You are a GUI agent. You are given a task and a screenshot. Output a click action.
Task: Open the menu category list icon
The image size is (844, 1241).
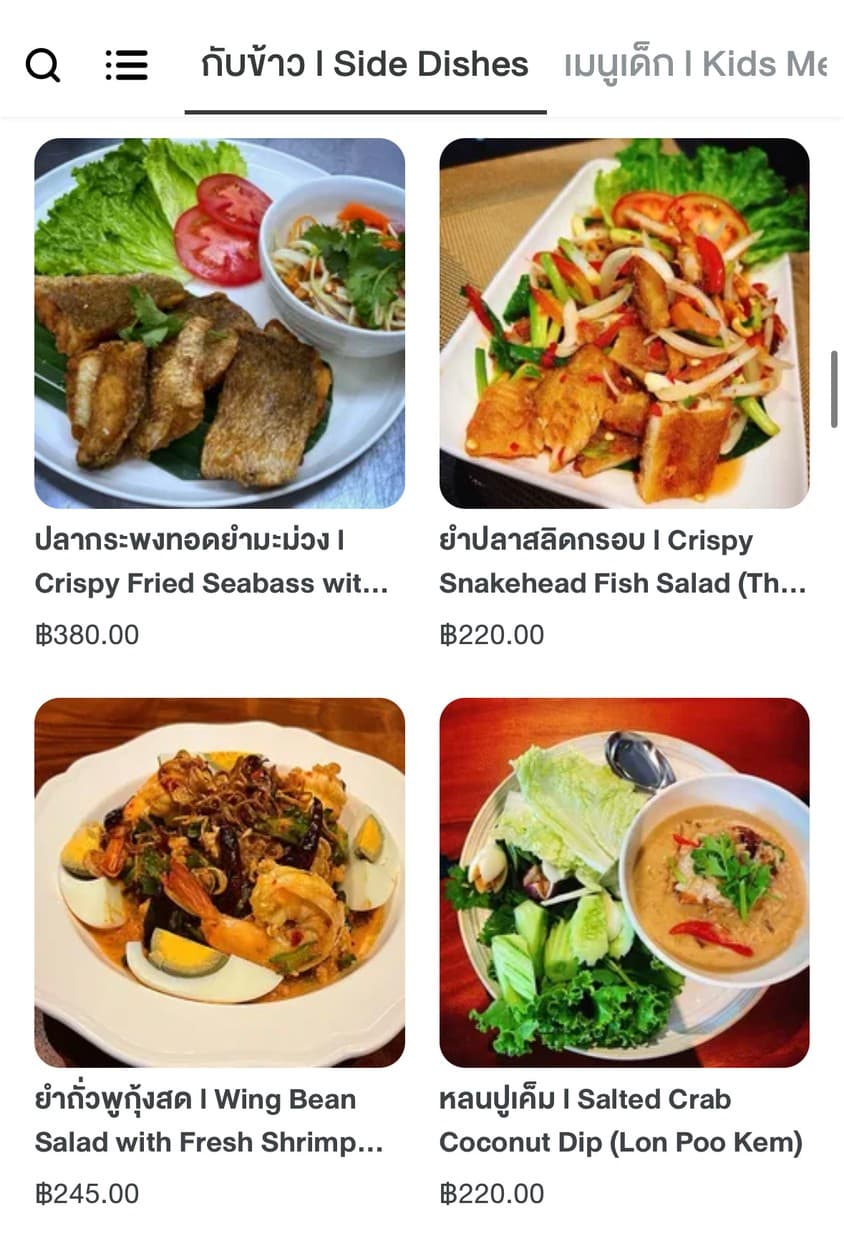(x=127, y=65)
